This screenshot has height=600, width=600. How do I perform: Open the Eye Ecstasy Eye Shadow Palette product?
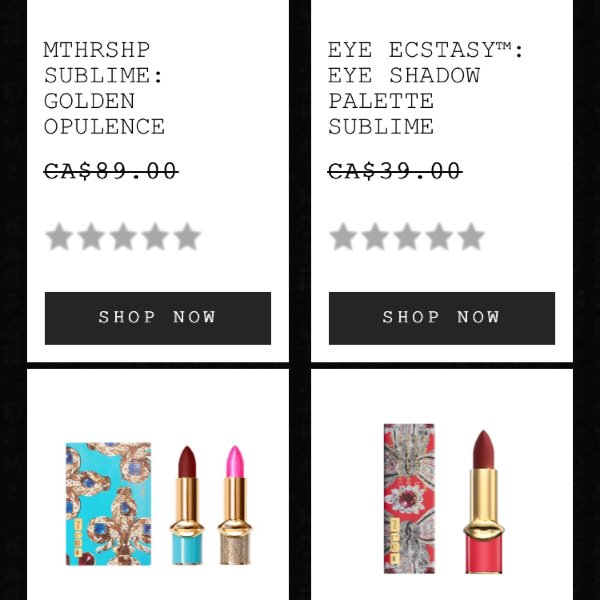pos(426,88)
